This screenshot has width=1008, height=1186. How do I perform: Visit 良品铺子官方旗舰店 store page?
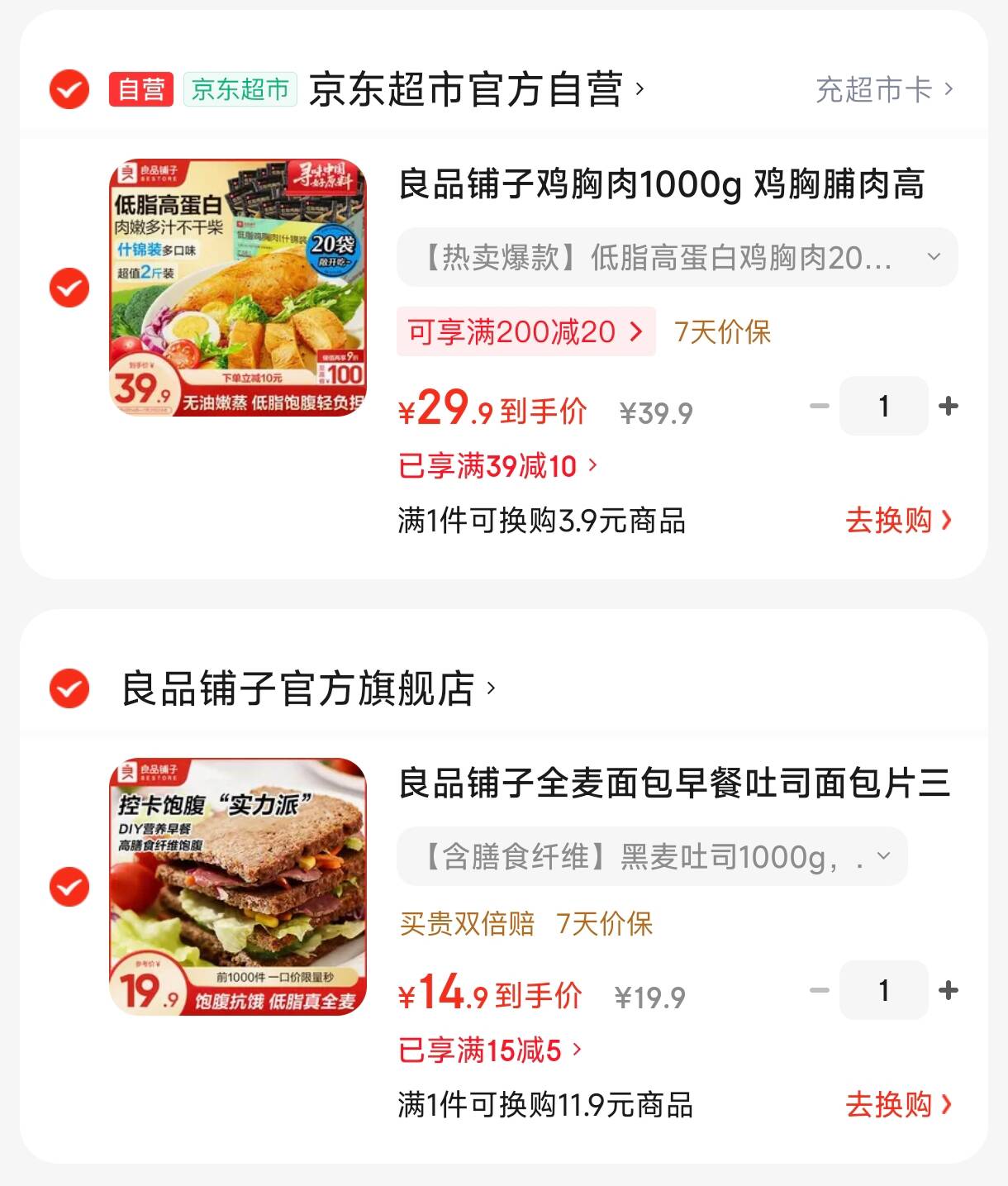(307, 688)
